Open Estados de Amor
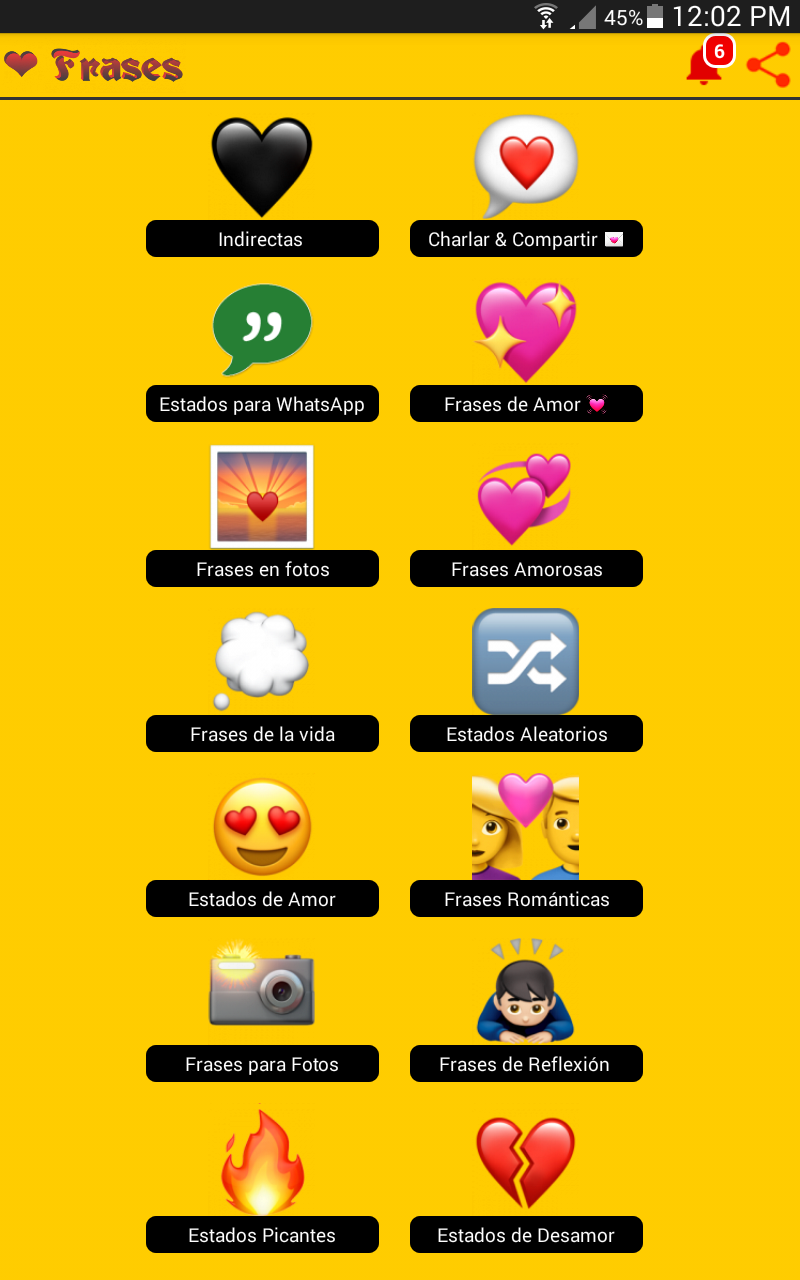This screenshot has width=800, height=1280. click(x=262, y=899)
